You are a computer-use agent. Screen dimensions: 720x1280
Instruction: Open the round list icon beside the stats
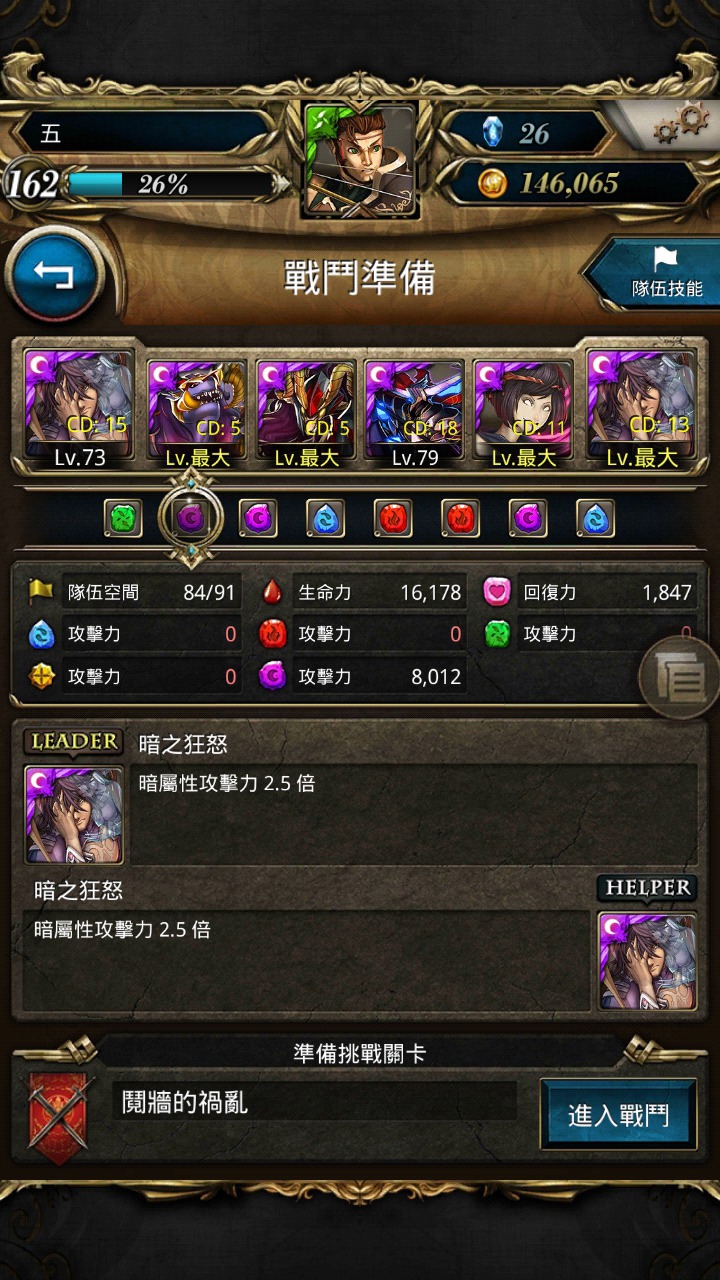tap(684, 677)
